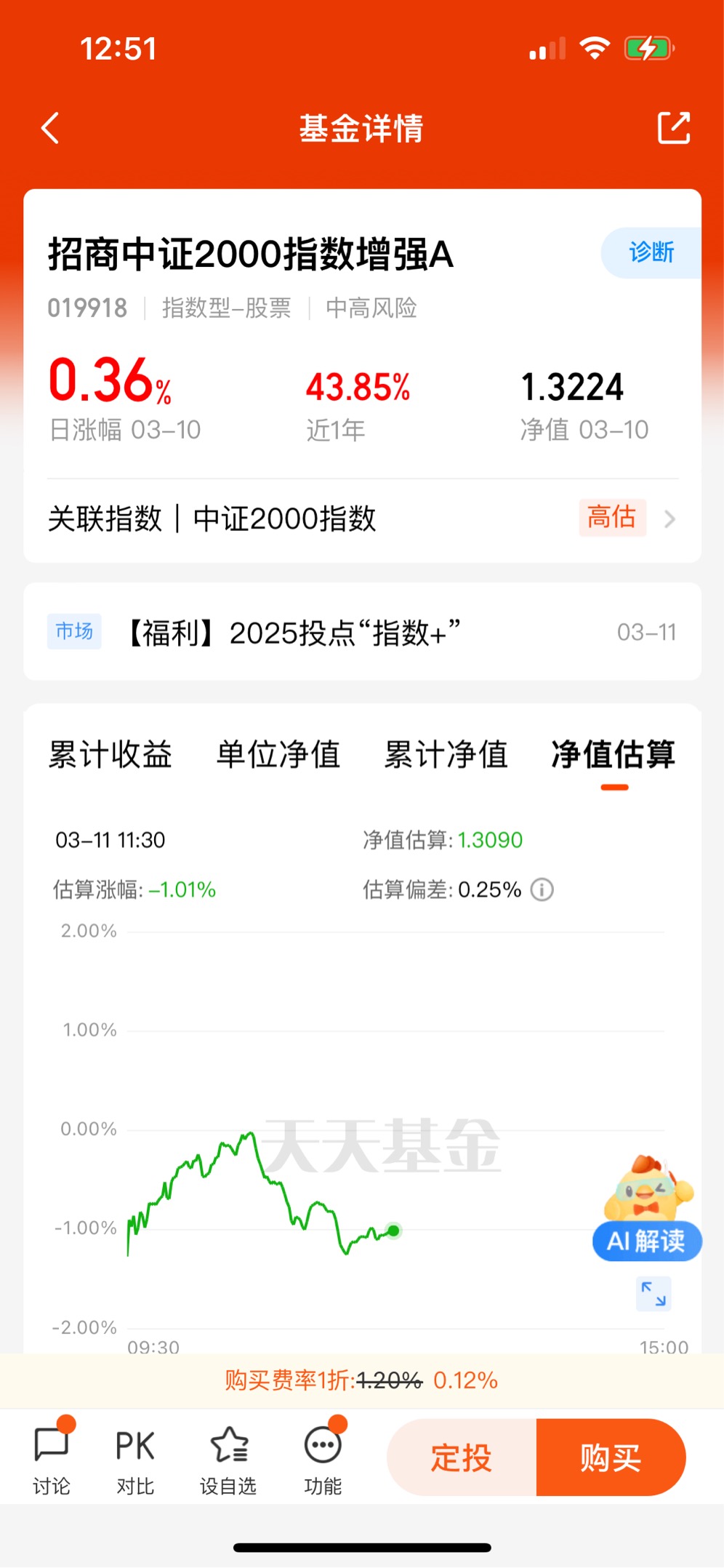The image size is (724, 1568).
Task: Tap the 诊断 diagnosis button
Action: click(x=651, y=252)
